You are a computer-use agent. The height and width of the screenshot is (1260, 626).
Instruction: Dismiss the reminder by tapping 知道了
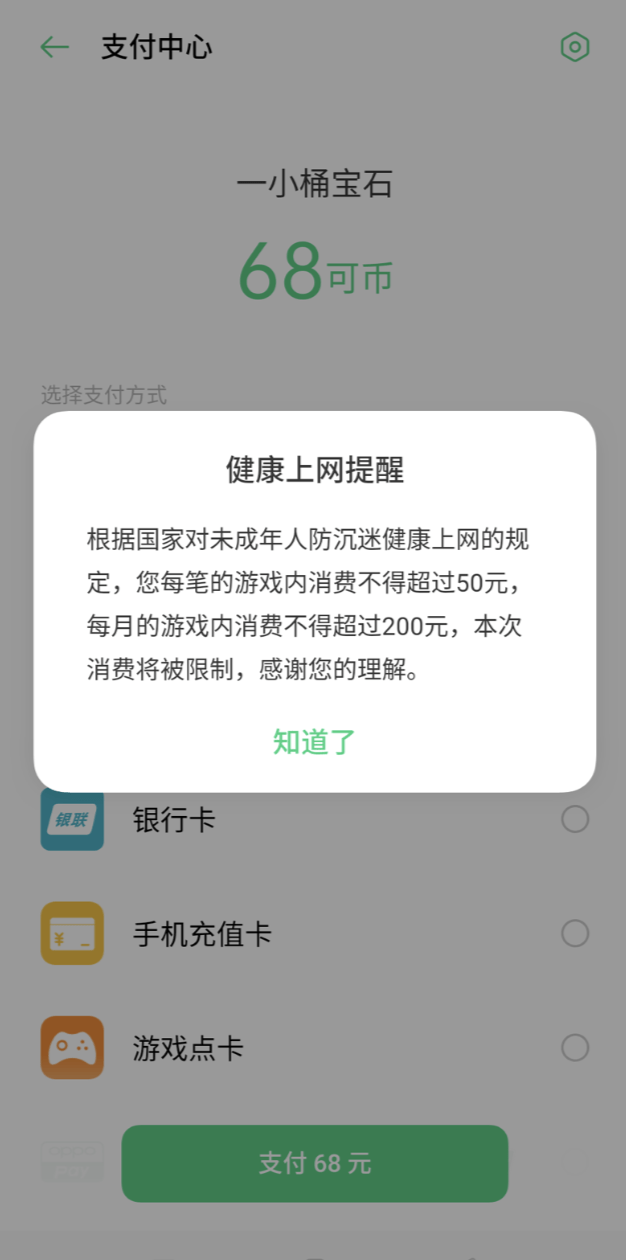pos(314,742)
